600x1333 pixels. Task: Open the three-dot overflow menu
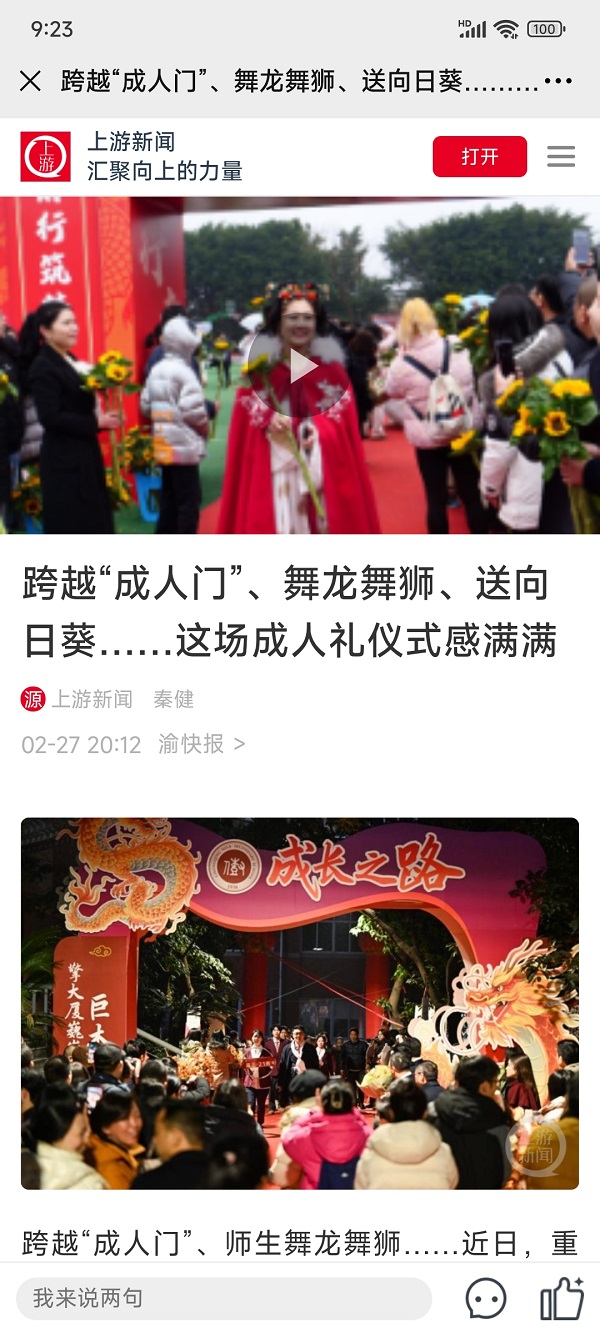[x=558, y=81]
